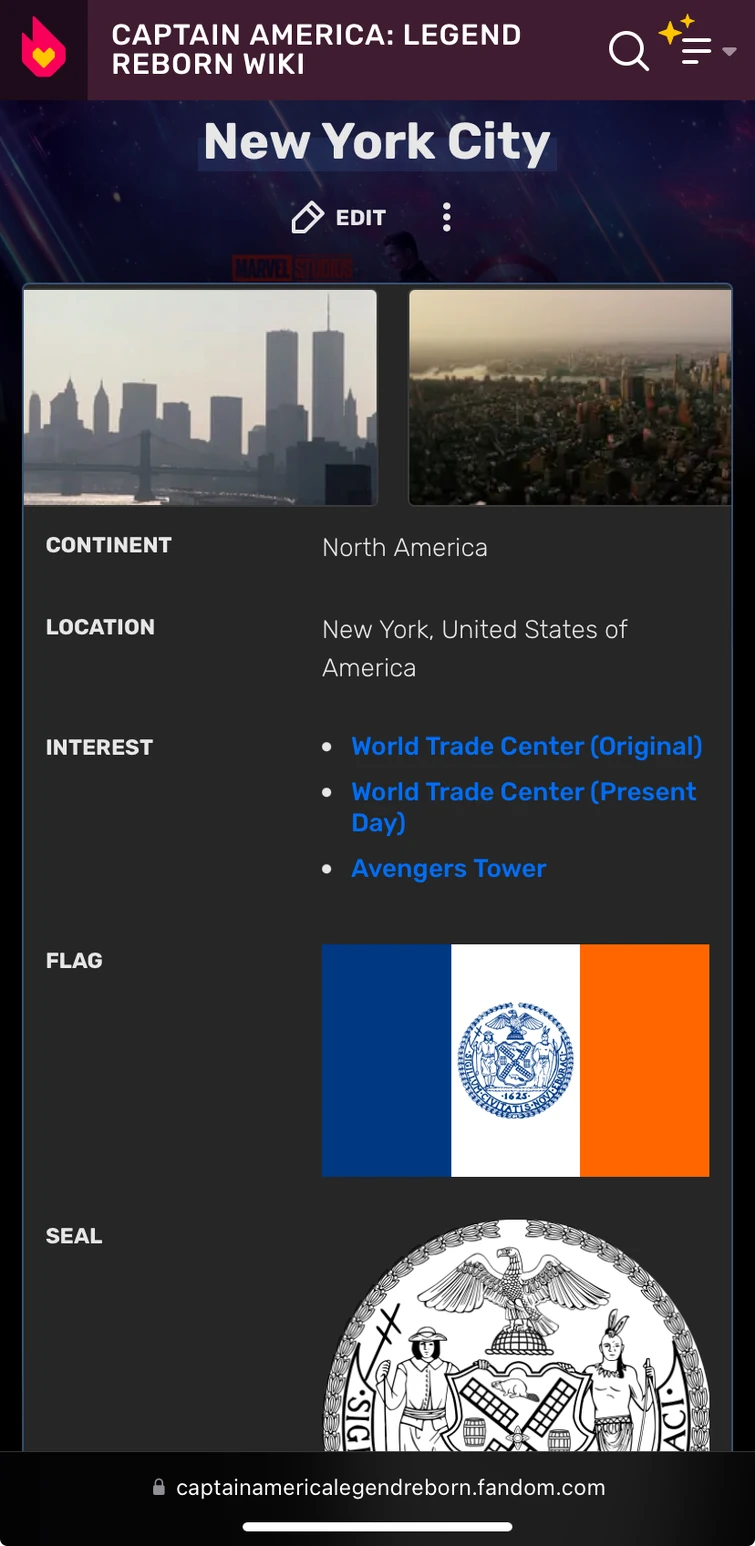This screenshot has height=1546, width=755.
Task: View the aerial city photo
Action: 570,397
